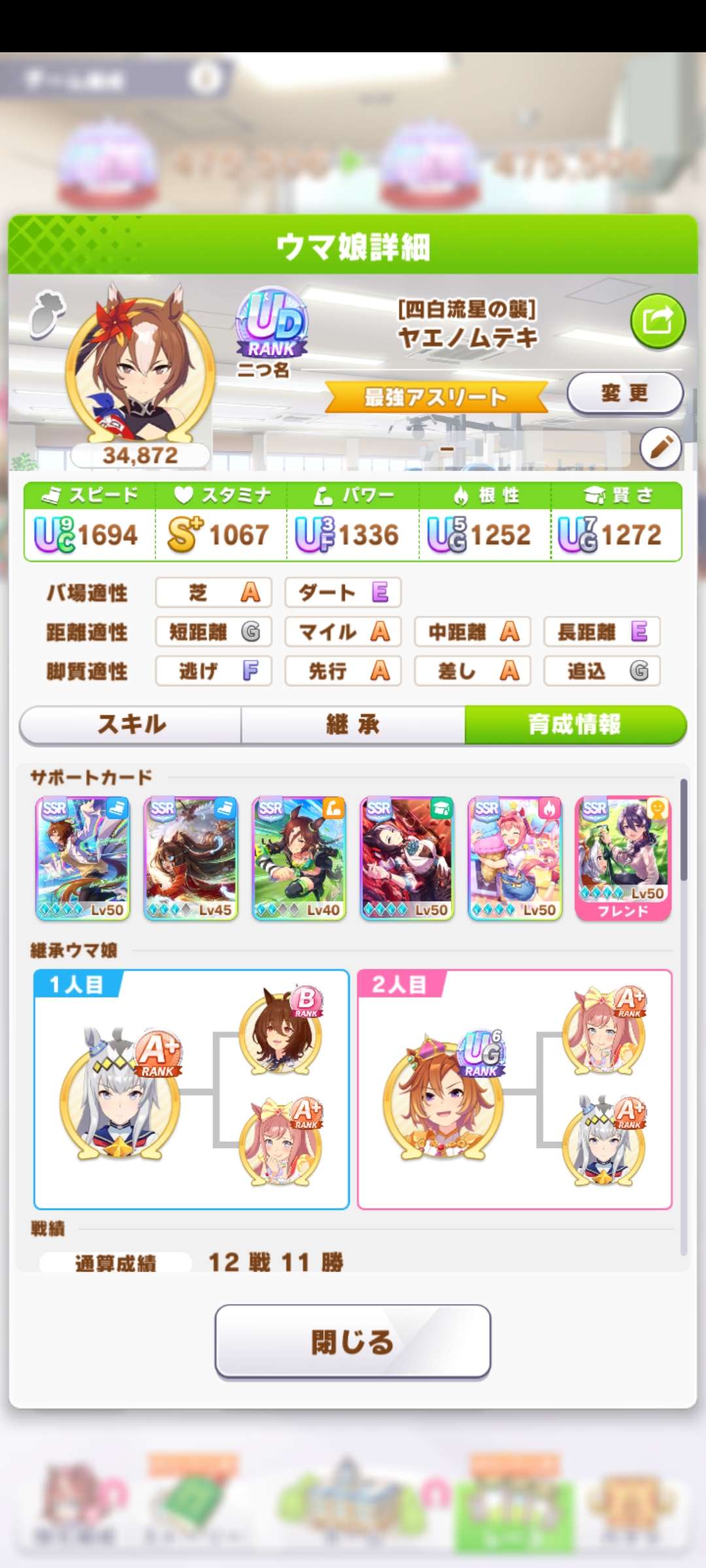The width and height of the screenshot is (706, 1568).
Task: Open the Lv40 support card
Action: 299,858
